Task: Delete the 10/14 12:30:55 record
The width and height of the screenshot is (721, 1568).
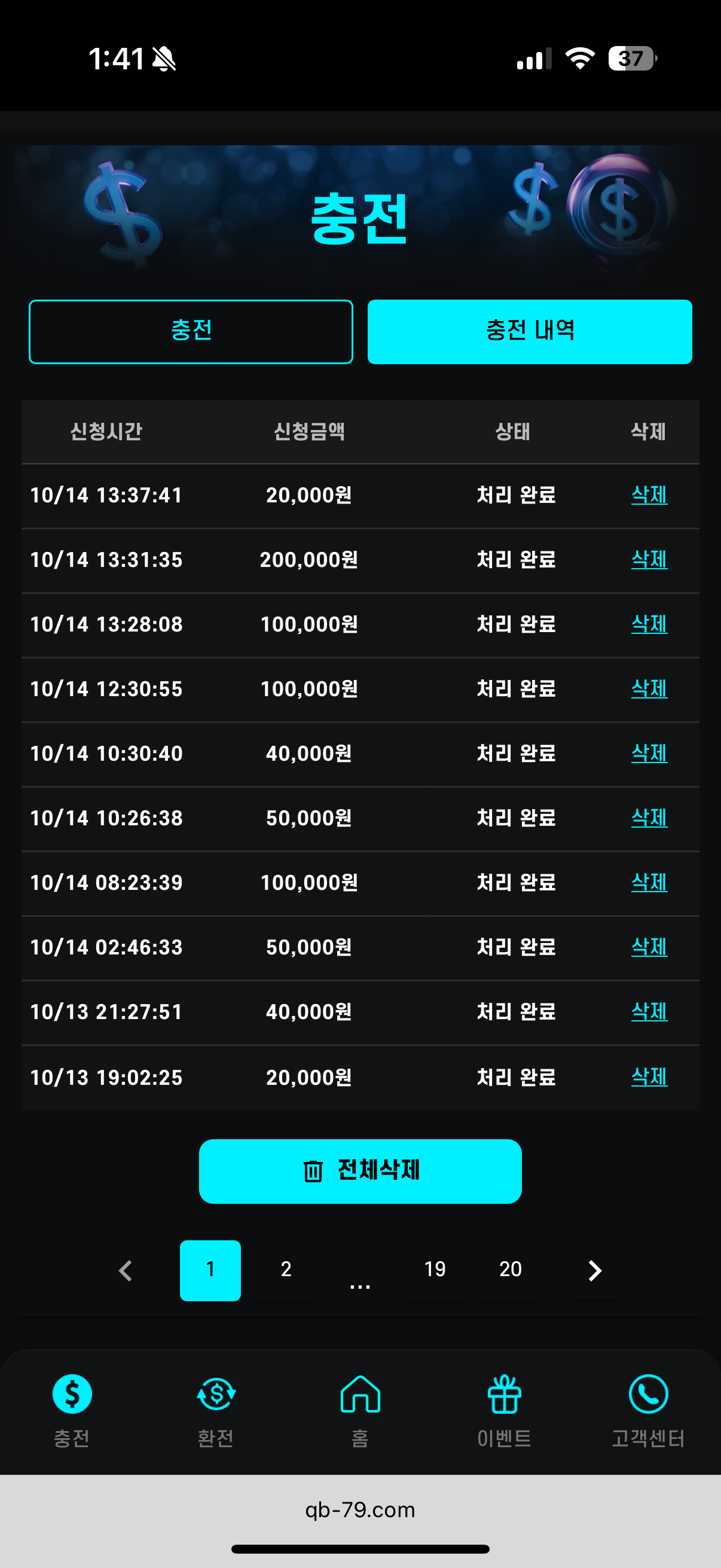Action: click(x=649, y=688)
